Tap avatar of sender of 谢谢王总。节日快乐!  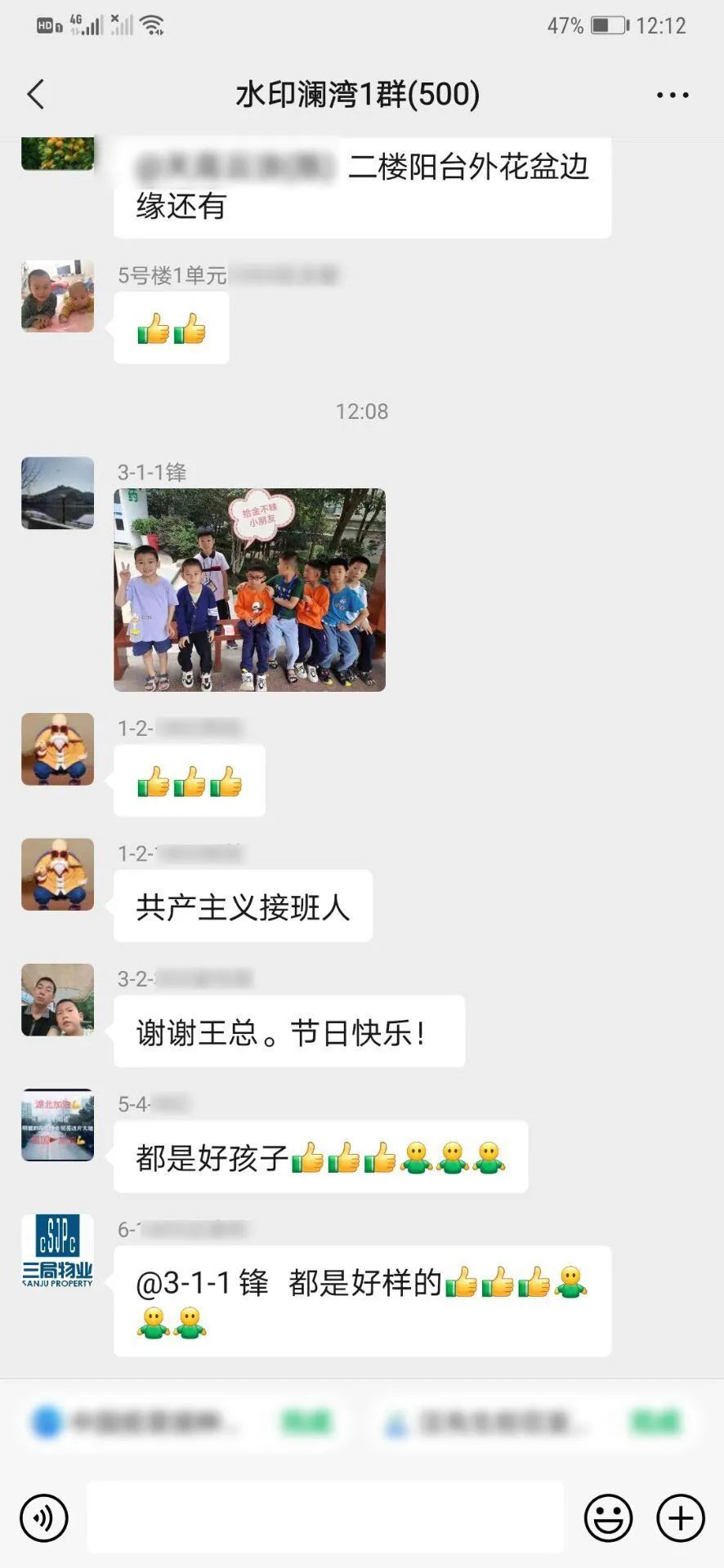coord(57,1000)
